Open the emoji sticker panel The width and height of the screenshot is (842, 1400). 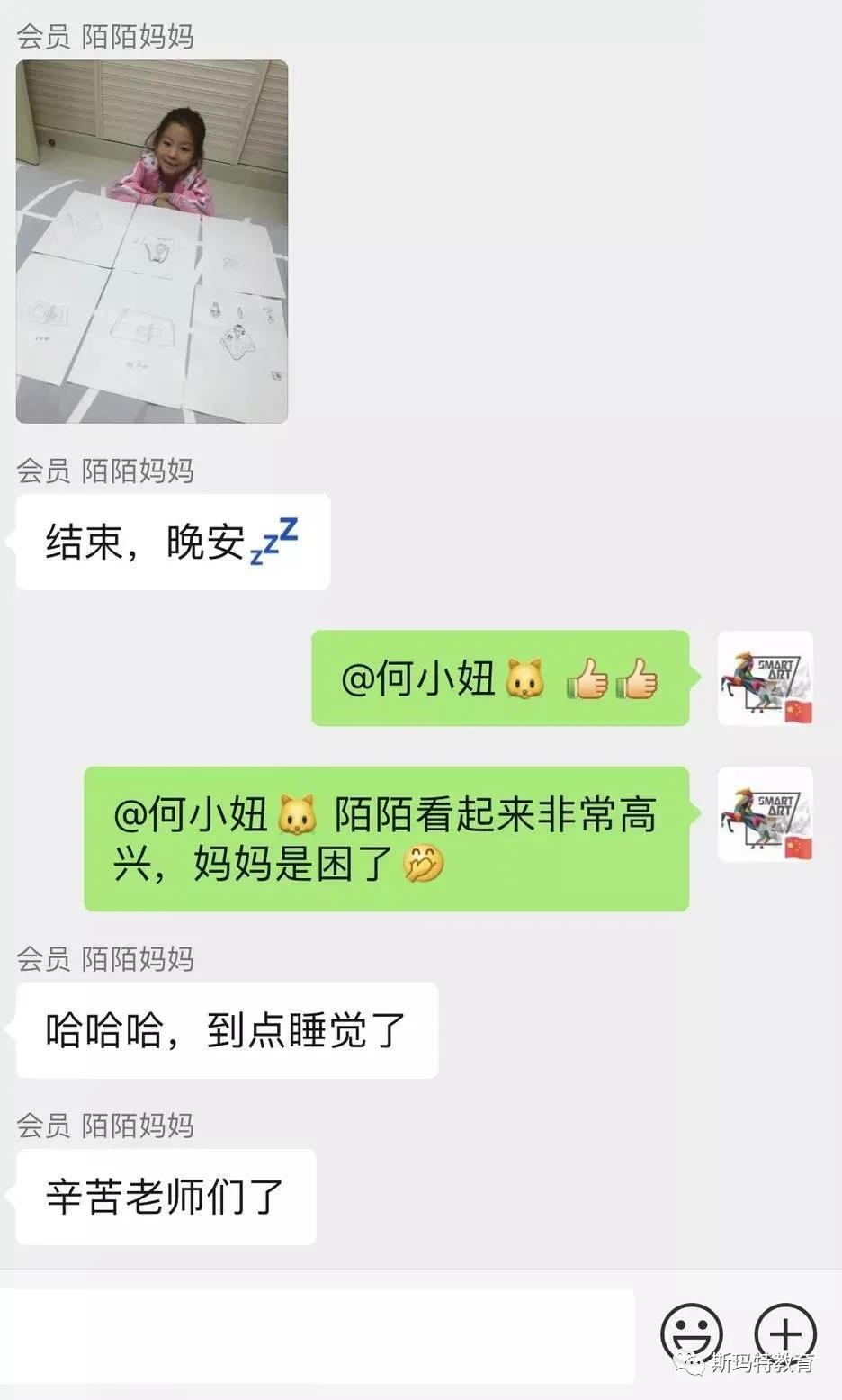[691, 1333]
